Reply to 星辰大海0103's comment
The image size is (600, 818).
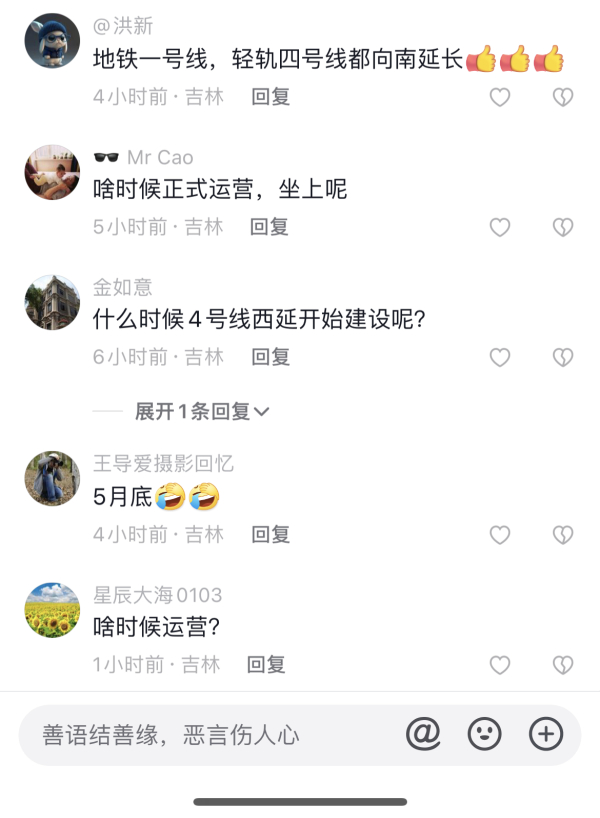coord(267,665)
